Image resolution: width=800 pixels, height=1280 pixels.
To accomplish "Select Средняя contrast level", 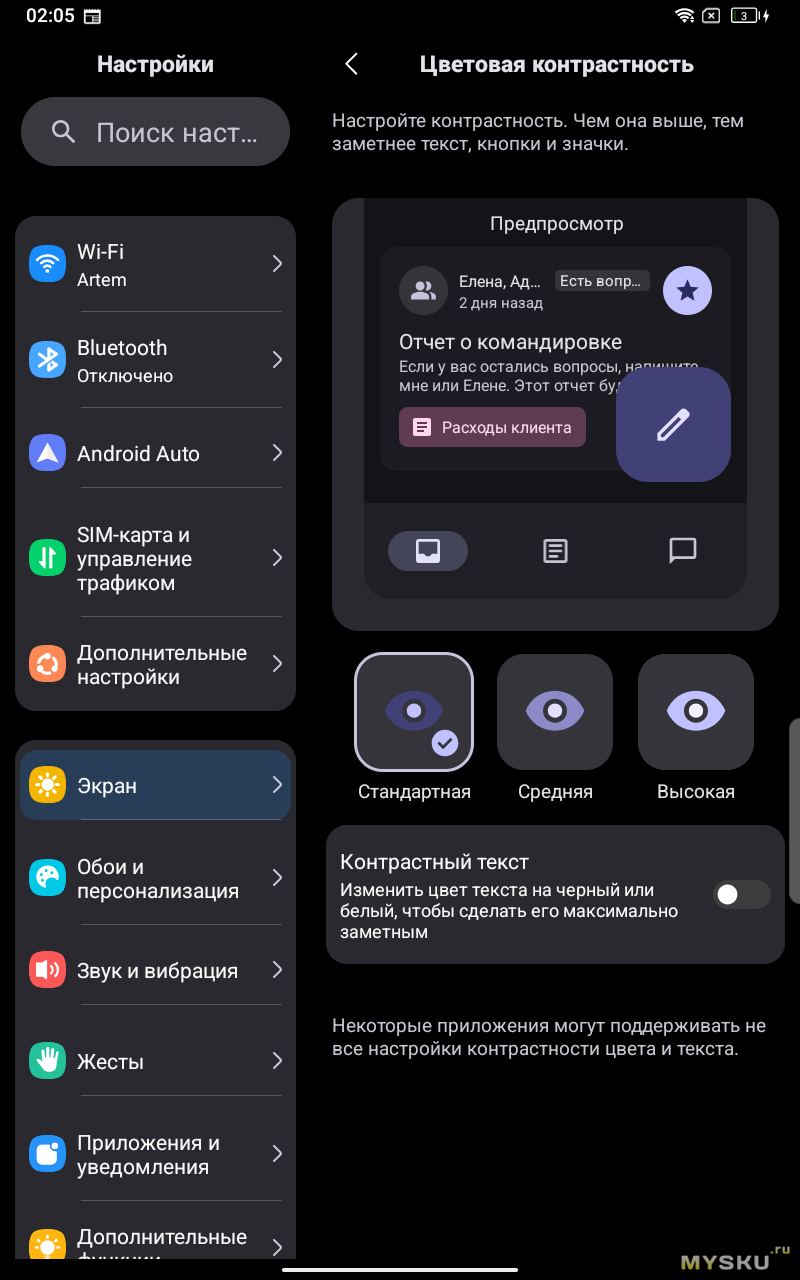I will [555, 712].
